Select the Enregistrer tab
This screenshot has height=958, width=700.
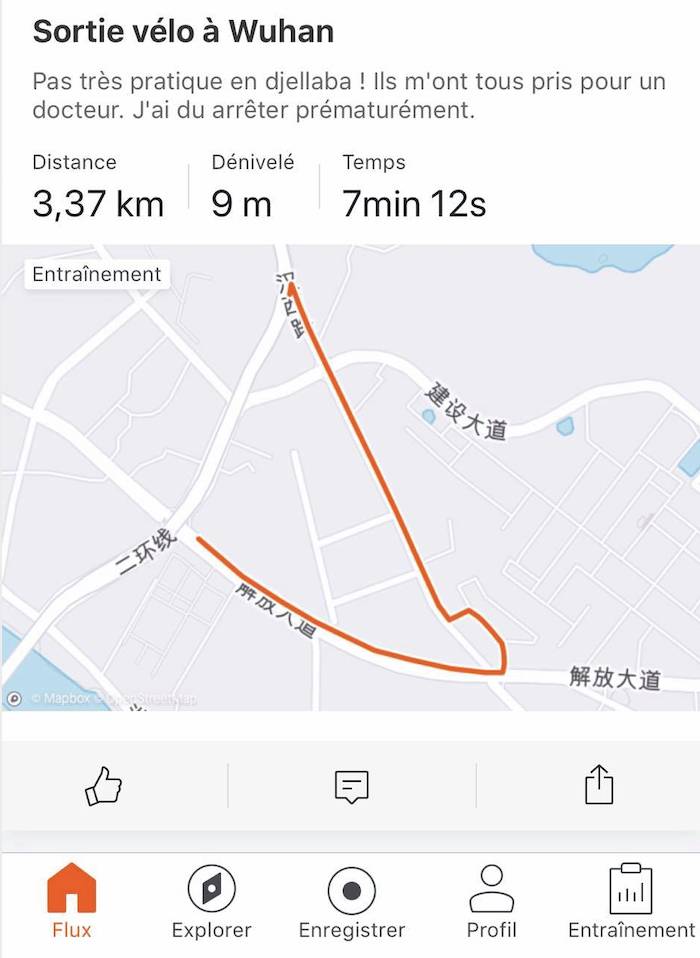click(x=351, y=901)
